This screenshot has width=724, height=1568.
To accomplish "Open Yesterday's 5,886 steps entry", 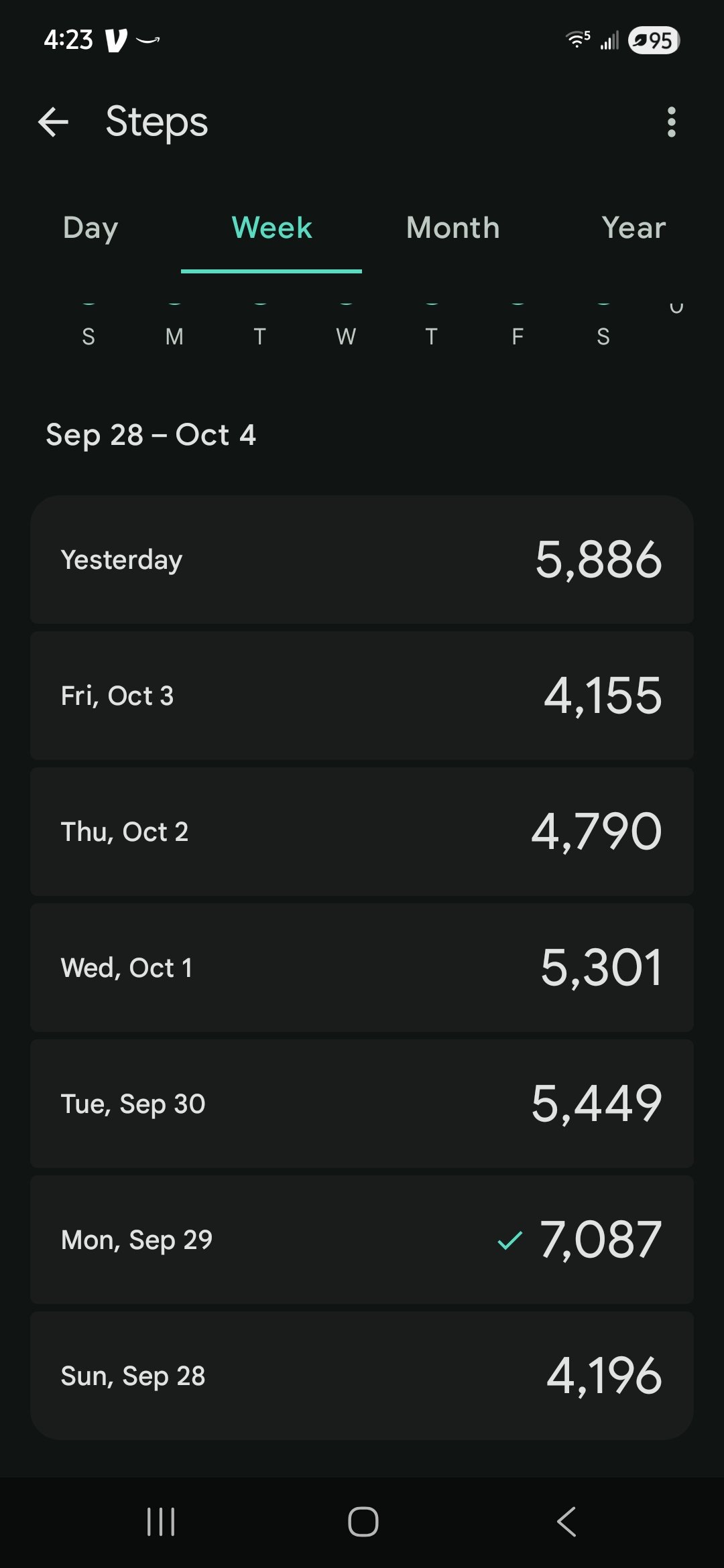I will (362, 560).
